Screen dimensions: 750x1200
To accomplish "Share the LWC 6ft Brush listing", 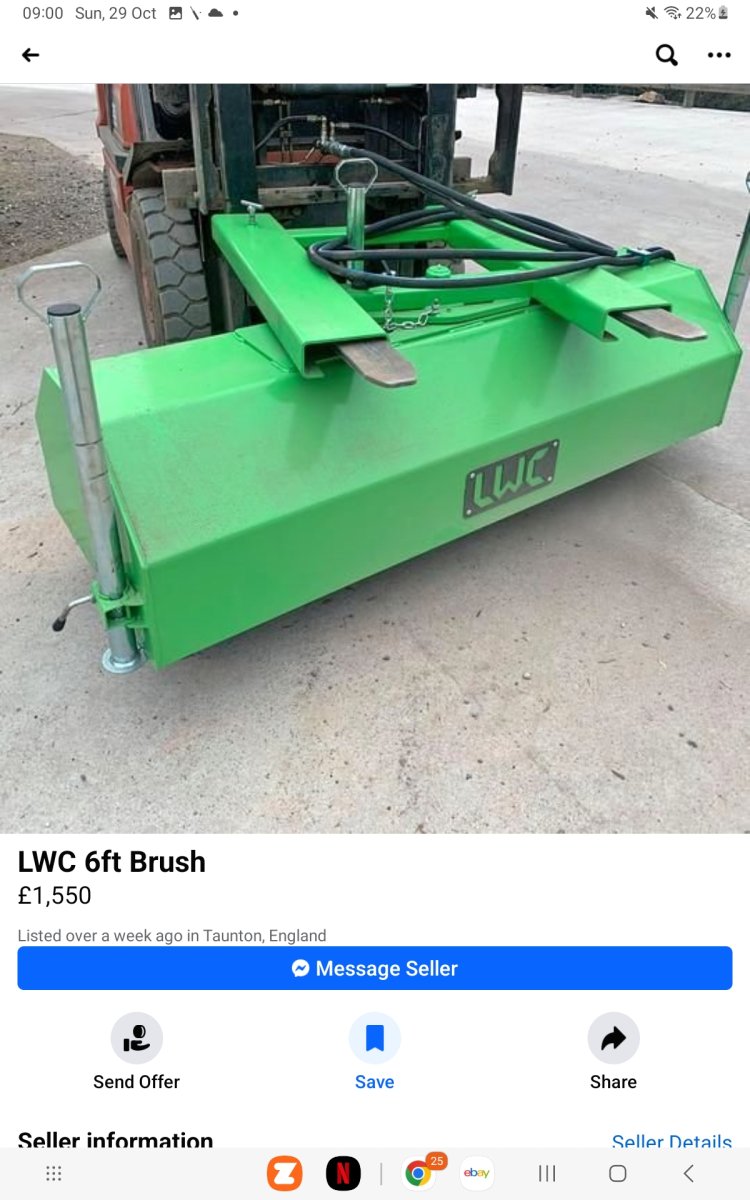I will coord(613,1052).
